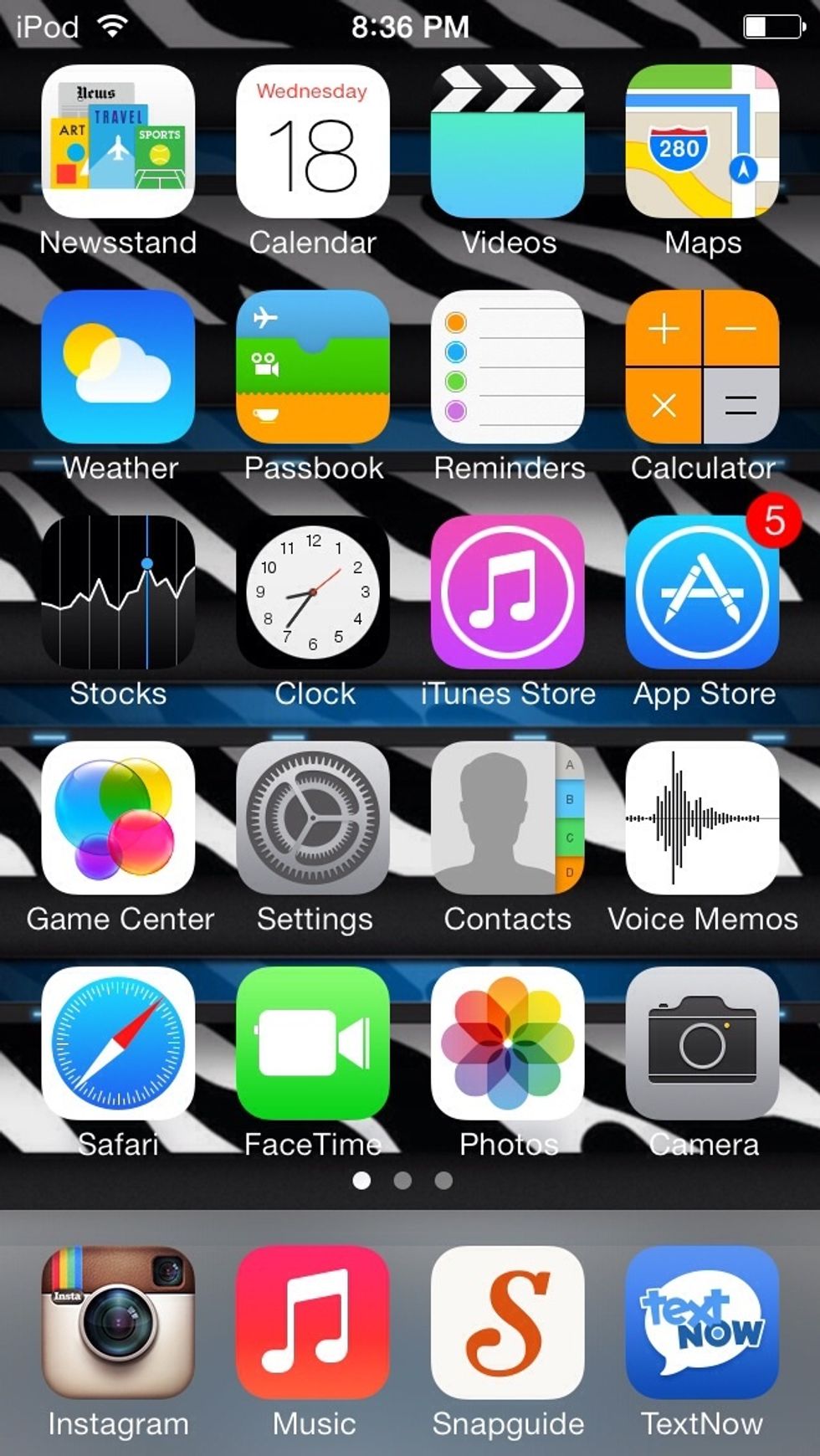
Task: Launch Game Center
Action: coord(118,818)
